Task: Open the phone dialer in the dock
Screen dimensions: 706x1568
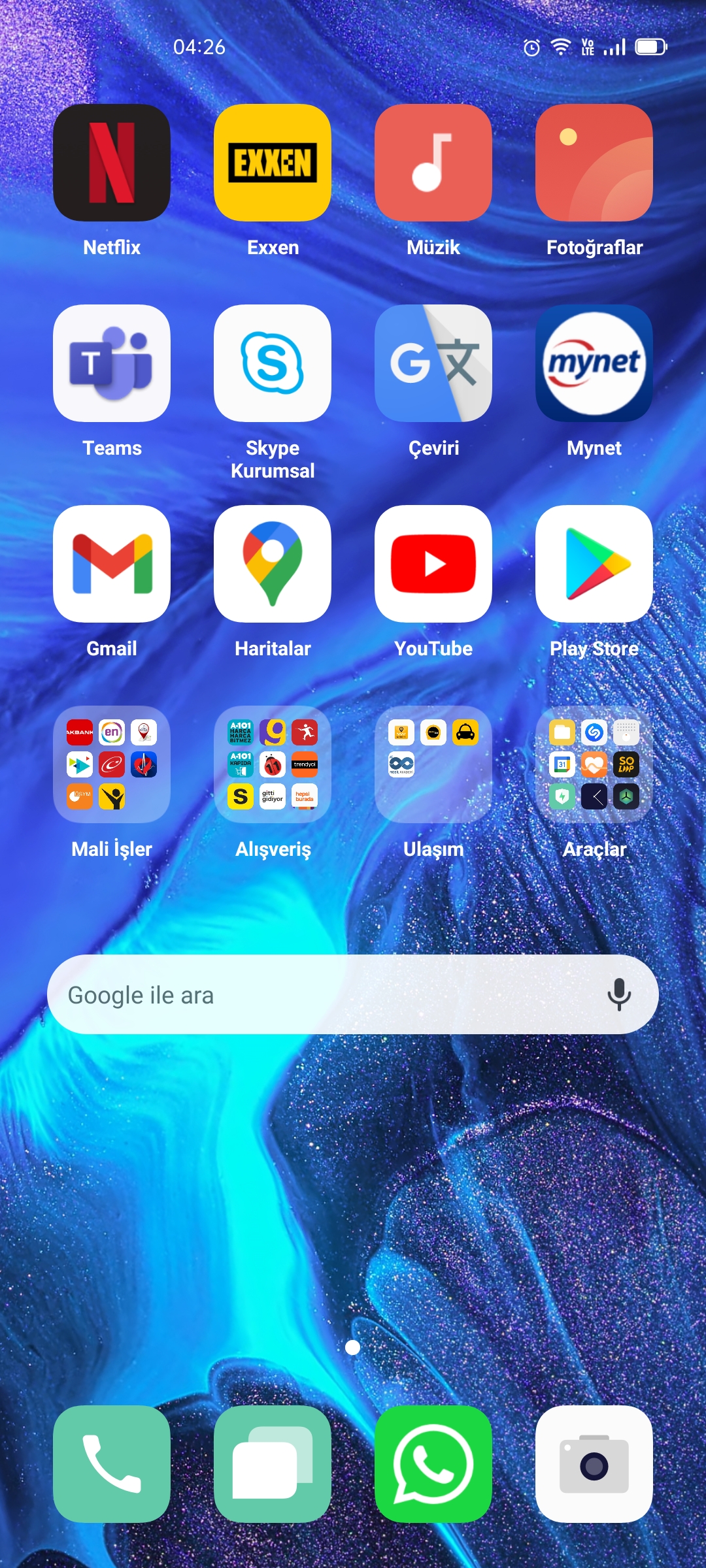Action: (112, 1464)
